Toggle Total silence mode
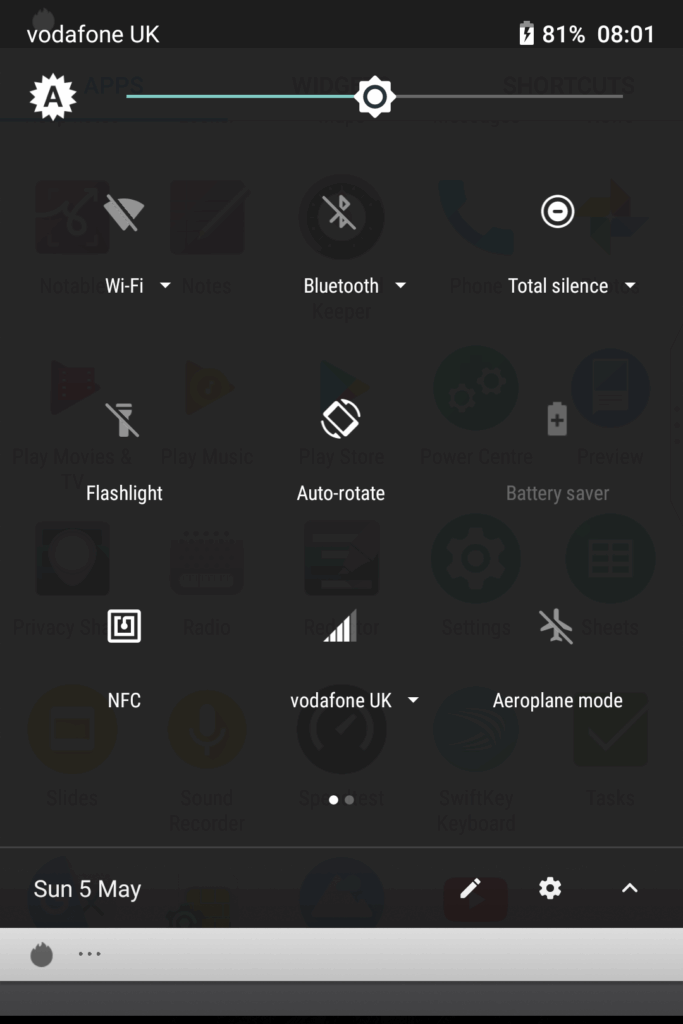This screenshot has width=683, height=1024. (x=557, y=212)
